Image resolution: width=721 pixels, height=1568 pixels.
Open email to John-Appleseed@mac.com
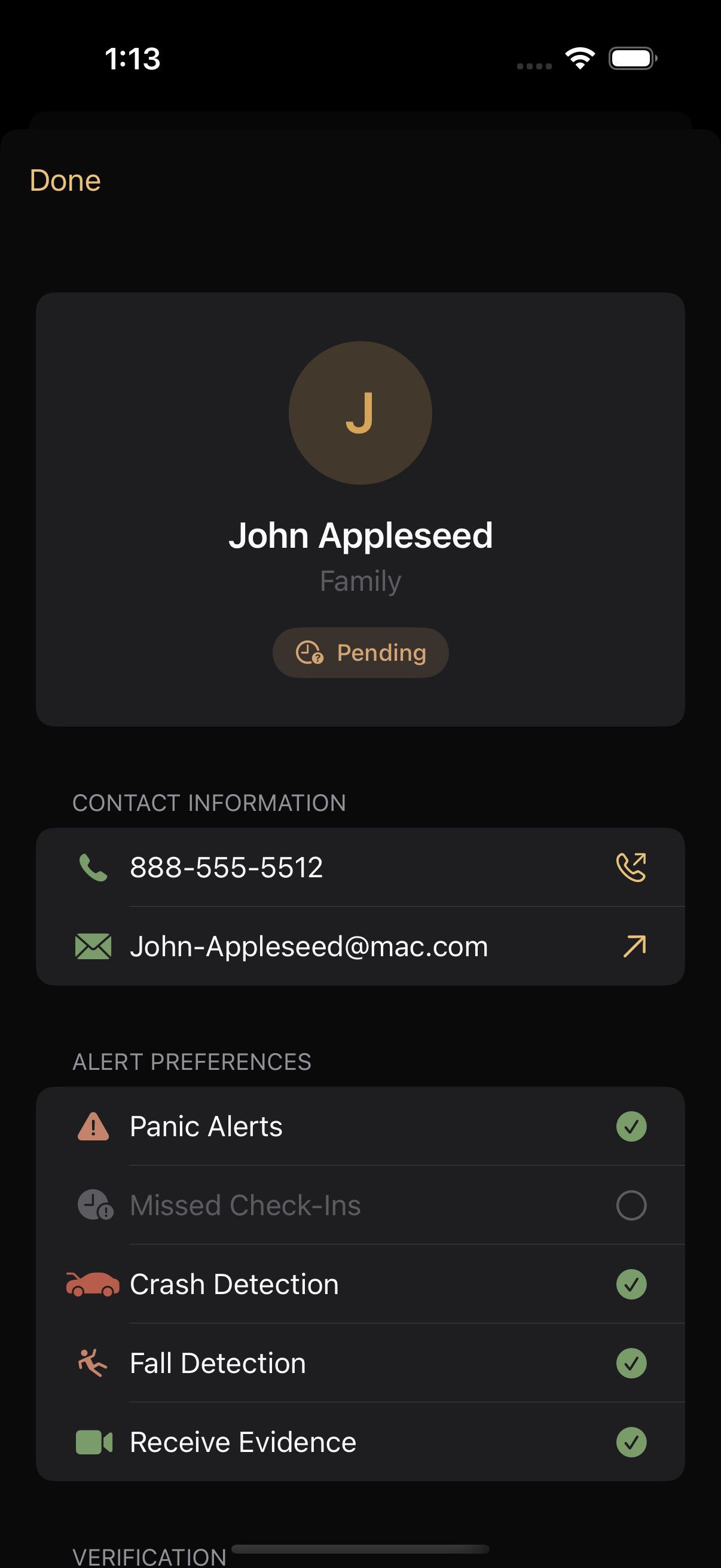click(634, 946)
